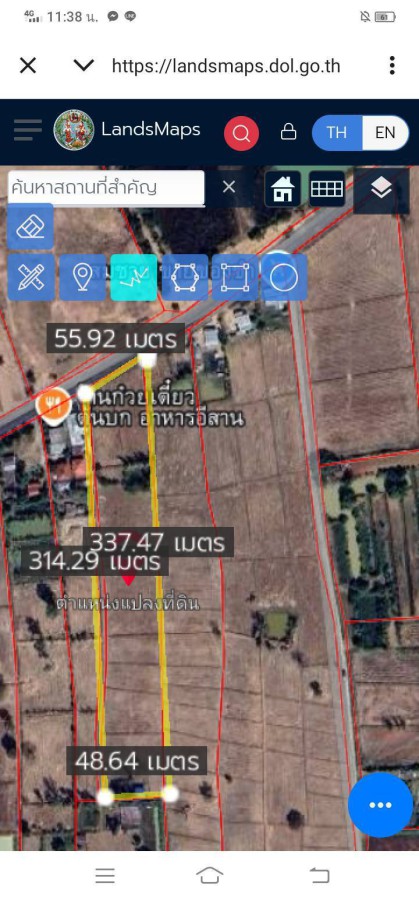Screen dimensions: 419x900
Task: Open the blue more options button
Action: pyautogui.click(x=381, y=805)
